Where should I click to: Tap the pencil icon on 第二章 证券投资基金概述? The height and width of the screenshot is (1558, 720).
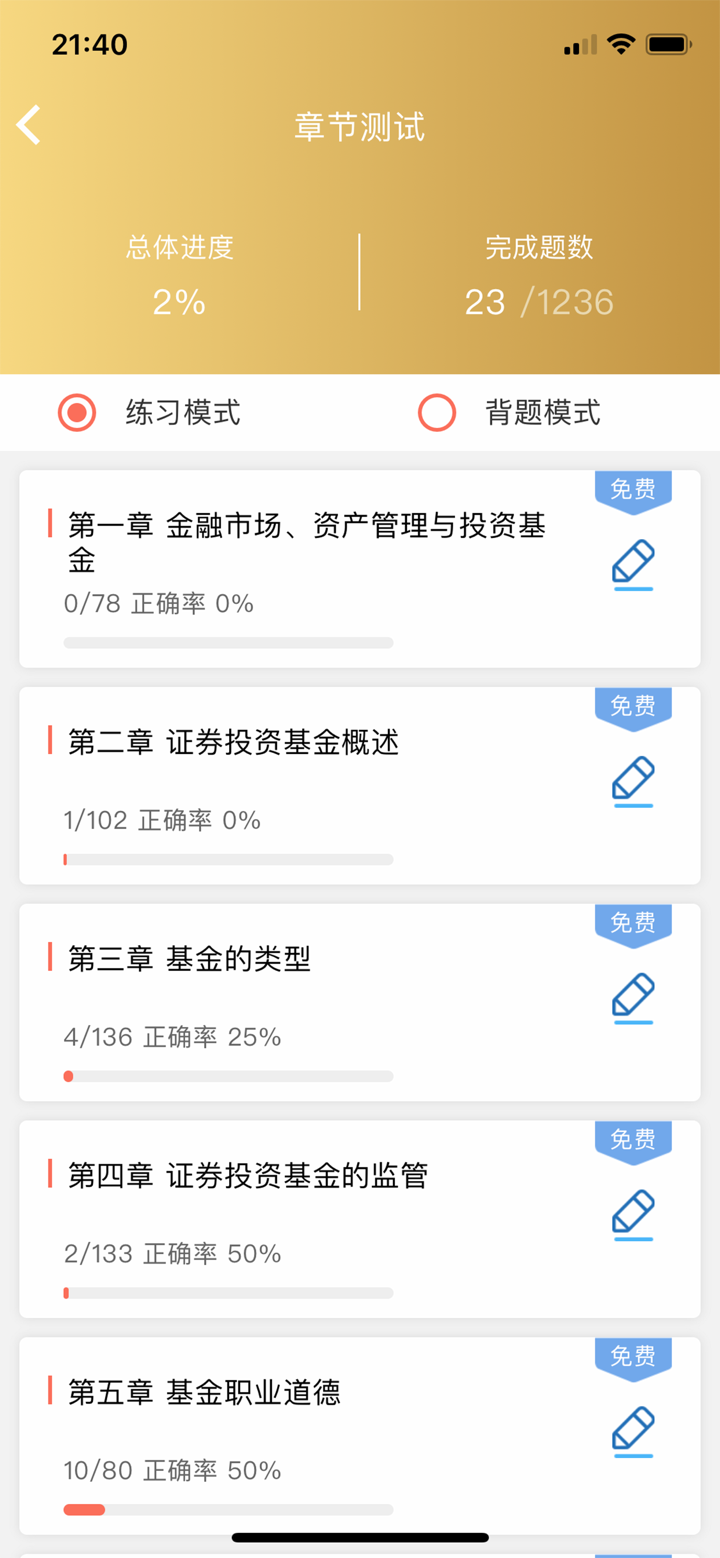pyautogui.click(x=632, y=781)
